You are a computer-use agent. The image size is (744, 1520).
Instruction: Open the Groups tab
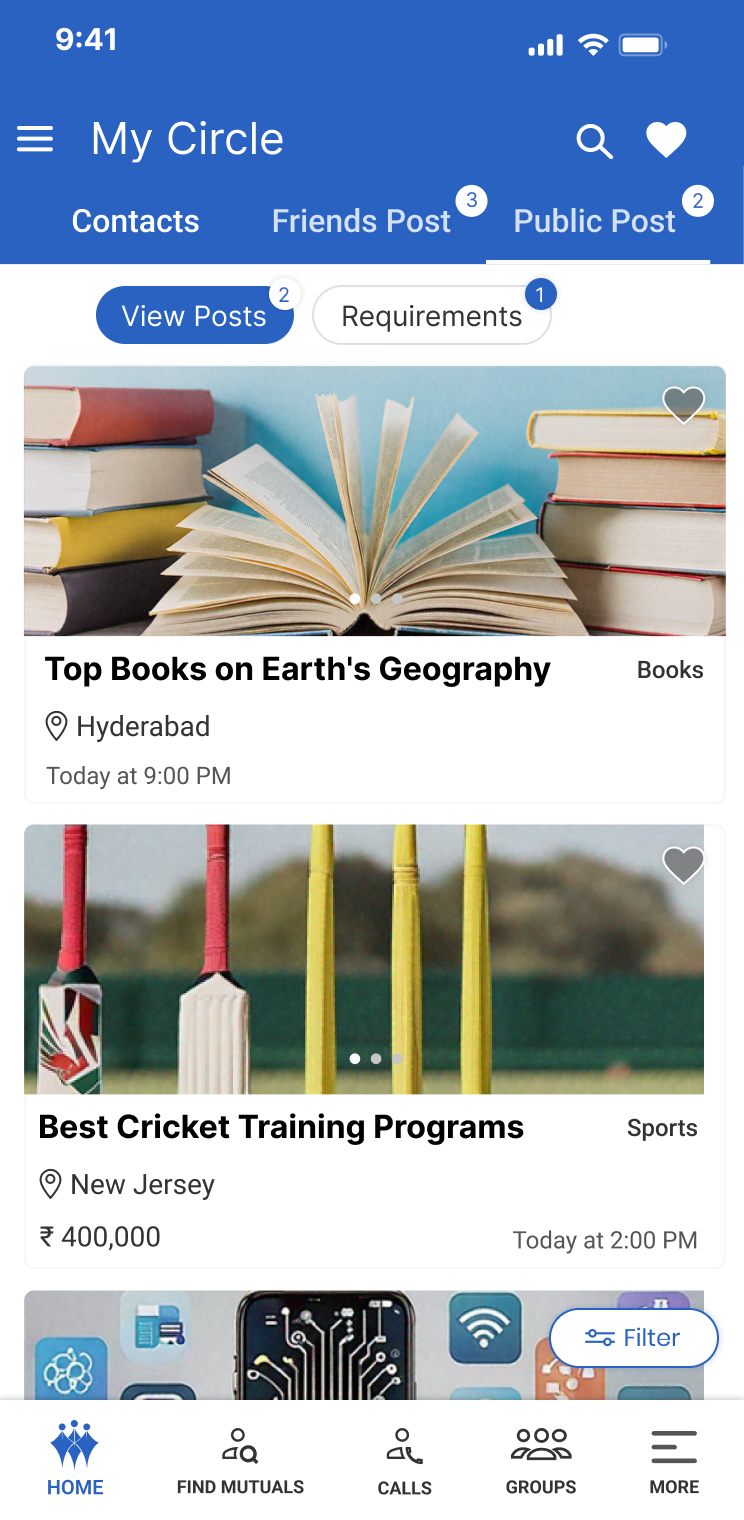(x=540, y=1460)
